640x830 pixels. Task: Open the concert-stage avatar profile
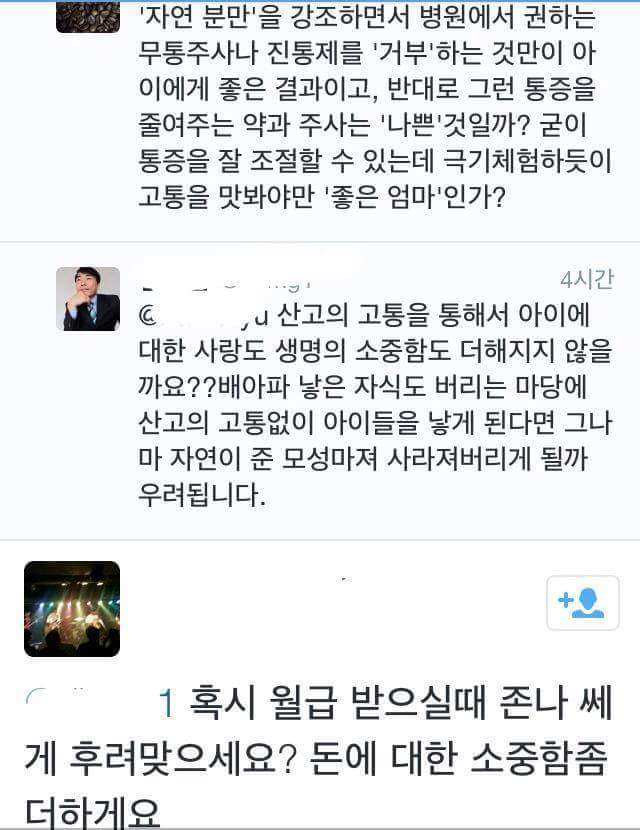72,608
